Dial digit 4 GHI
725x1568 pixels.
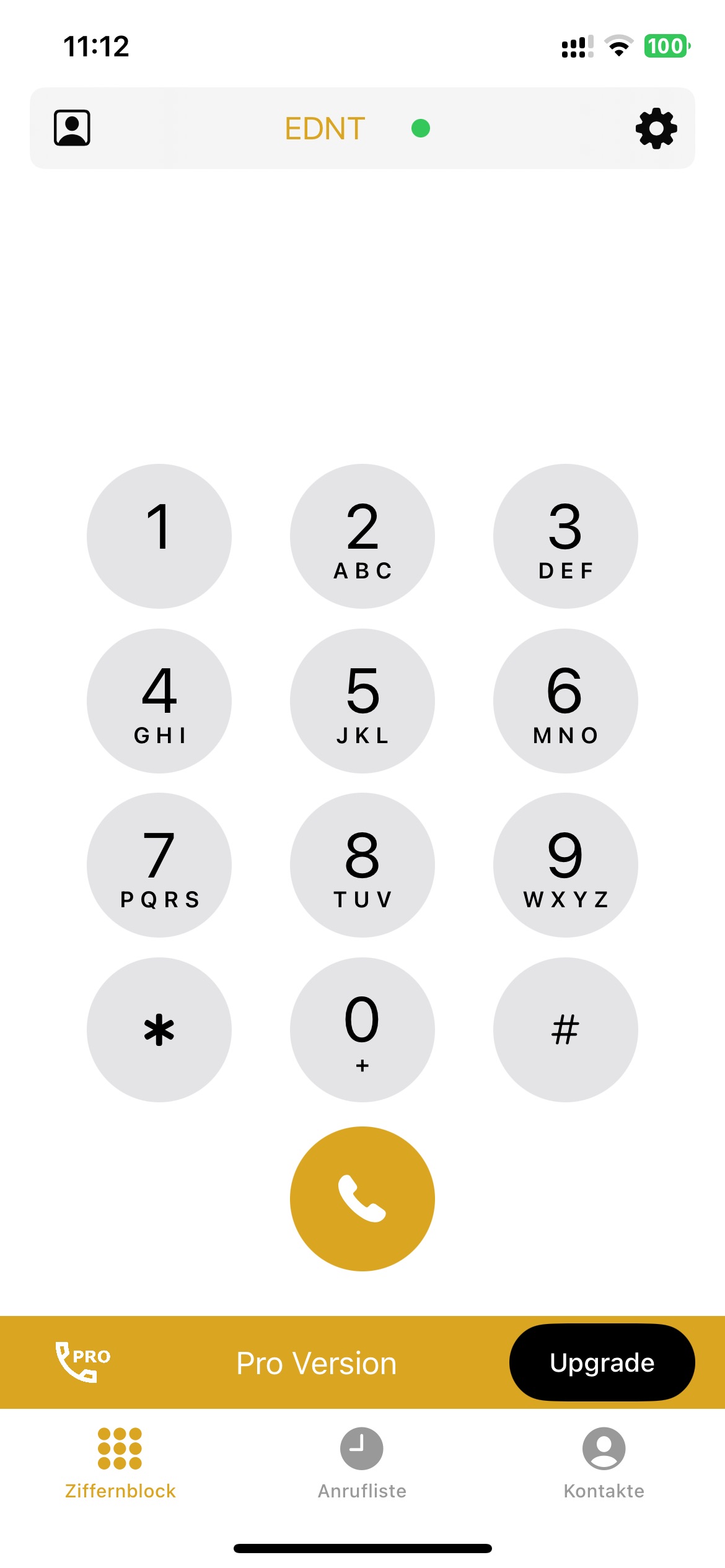159,701
